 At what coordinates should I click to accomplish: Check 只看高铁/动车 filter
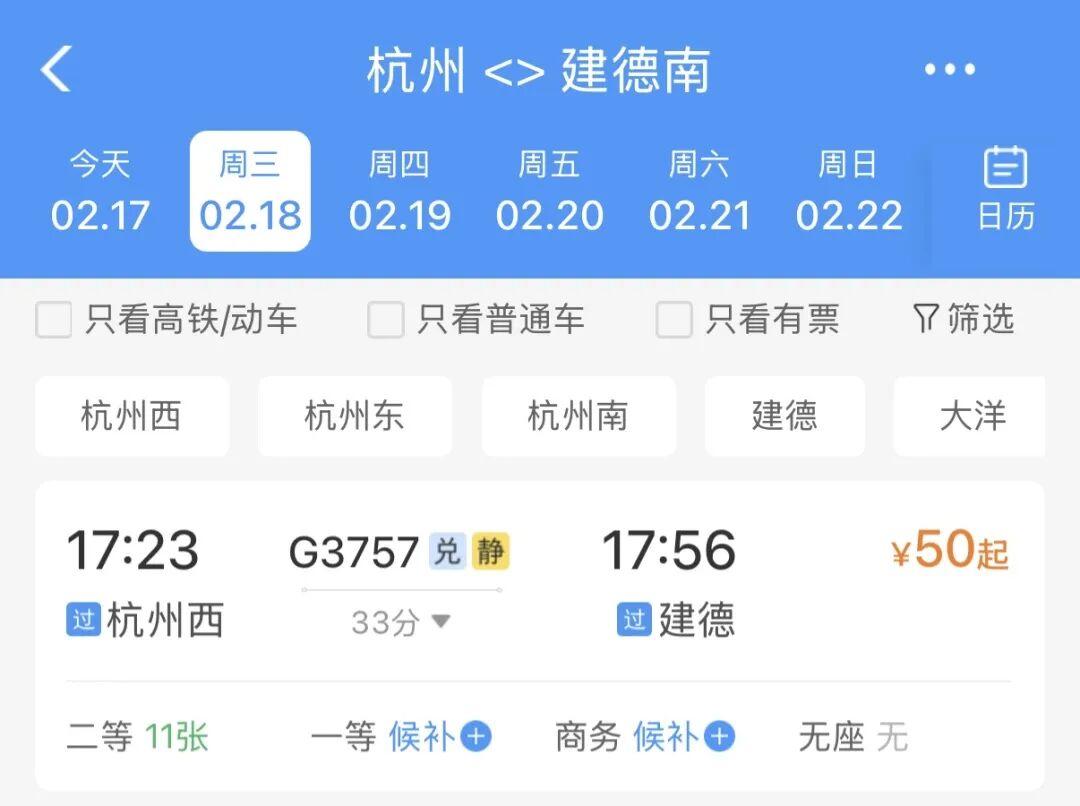54,320
